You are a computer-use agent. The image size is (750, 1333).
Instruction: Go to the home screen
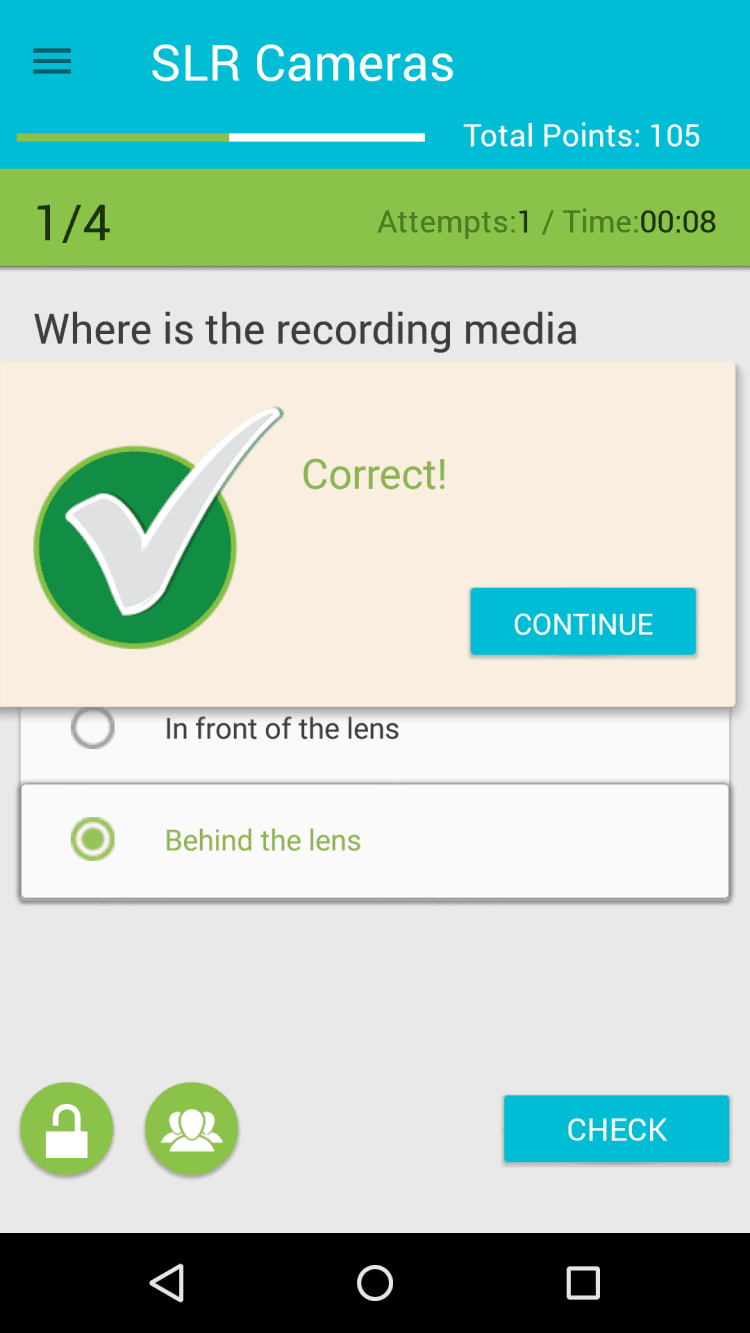(x=375, y=1282)
